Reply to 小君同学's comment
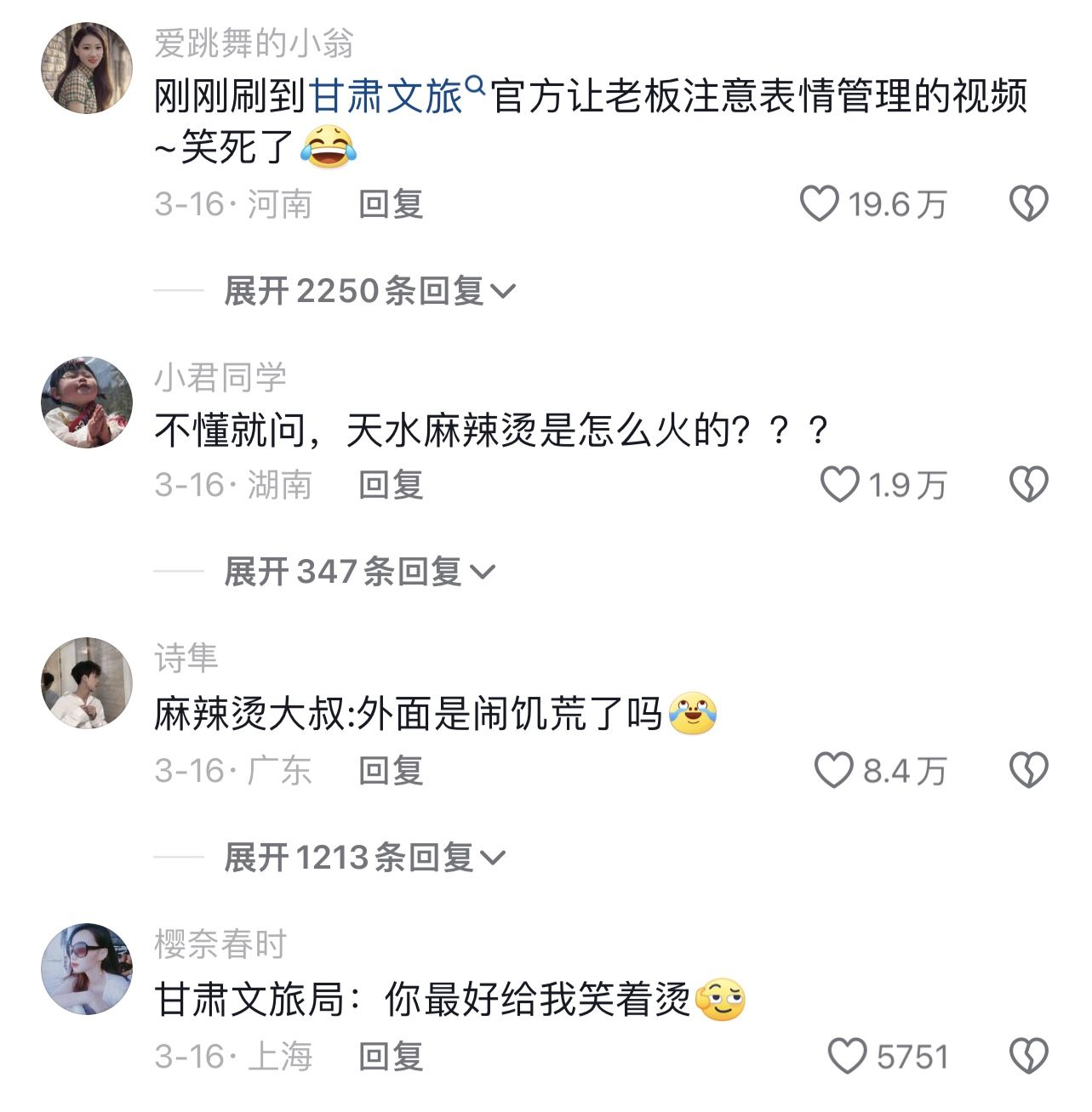Screen dimensions: 1092x1112 (x=391, y=485)
